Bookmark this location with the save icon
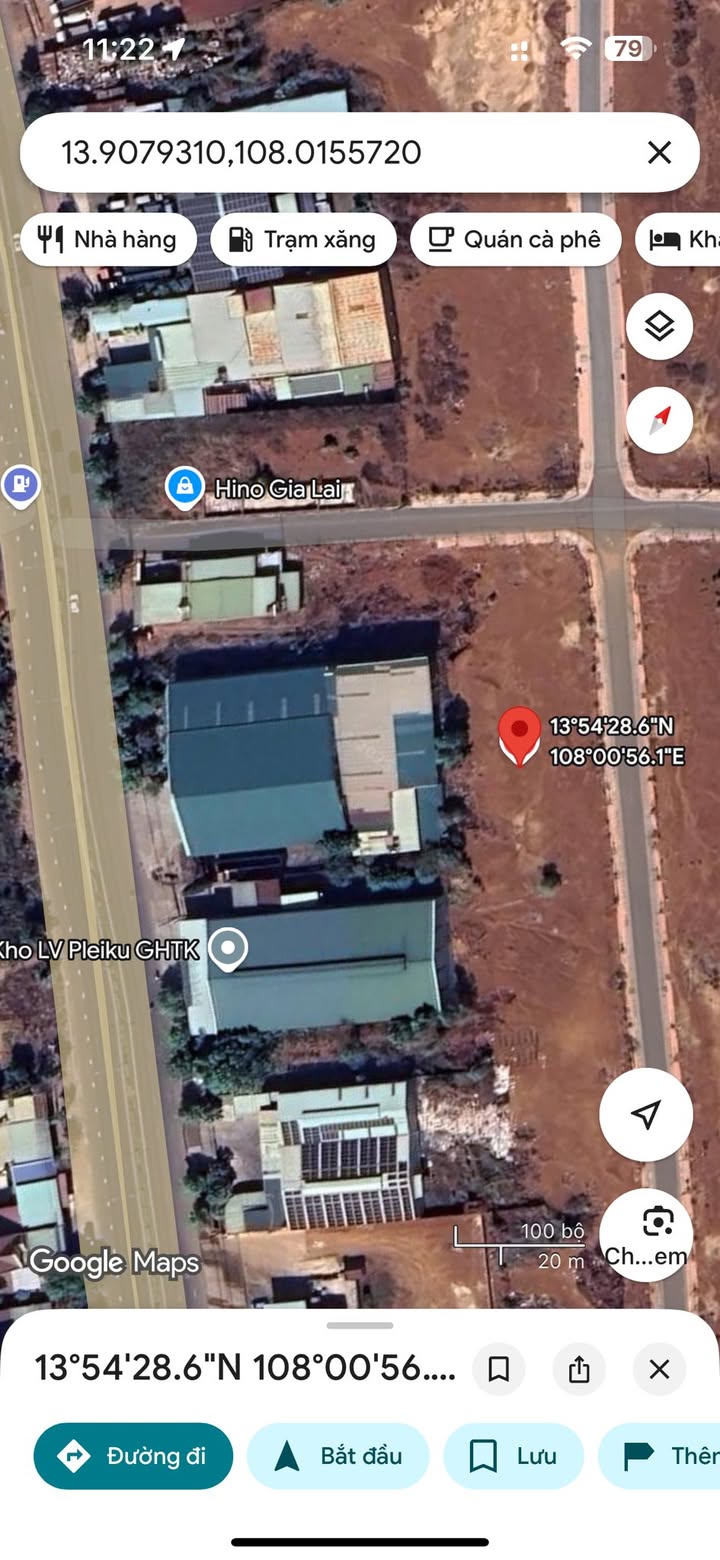The image size is (720, 1560). (x=499, y=1369)
